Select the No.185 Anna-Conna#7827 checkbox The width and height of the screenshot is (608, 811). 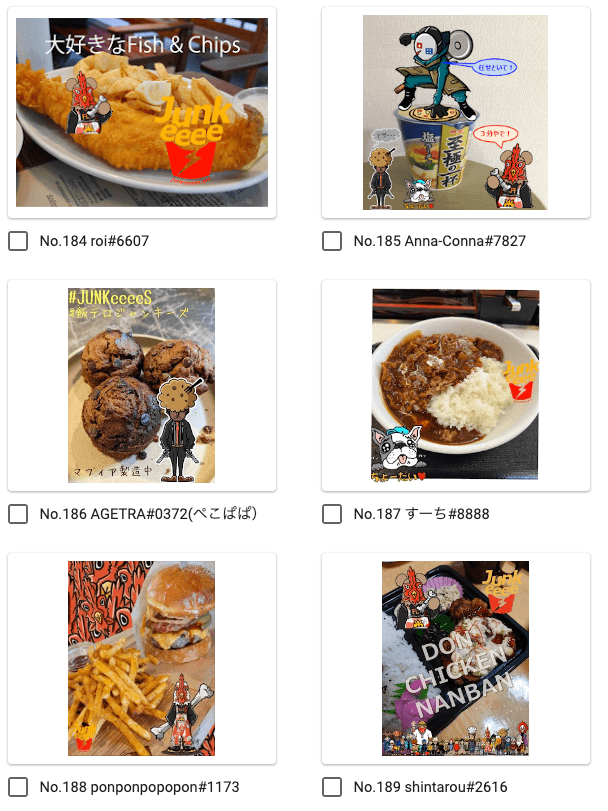click(x=332, y=241)
